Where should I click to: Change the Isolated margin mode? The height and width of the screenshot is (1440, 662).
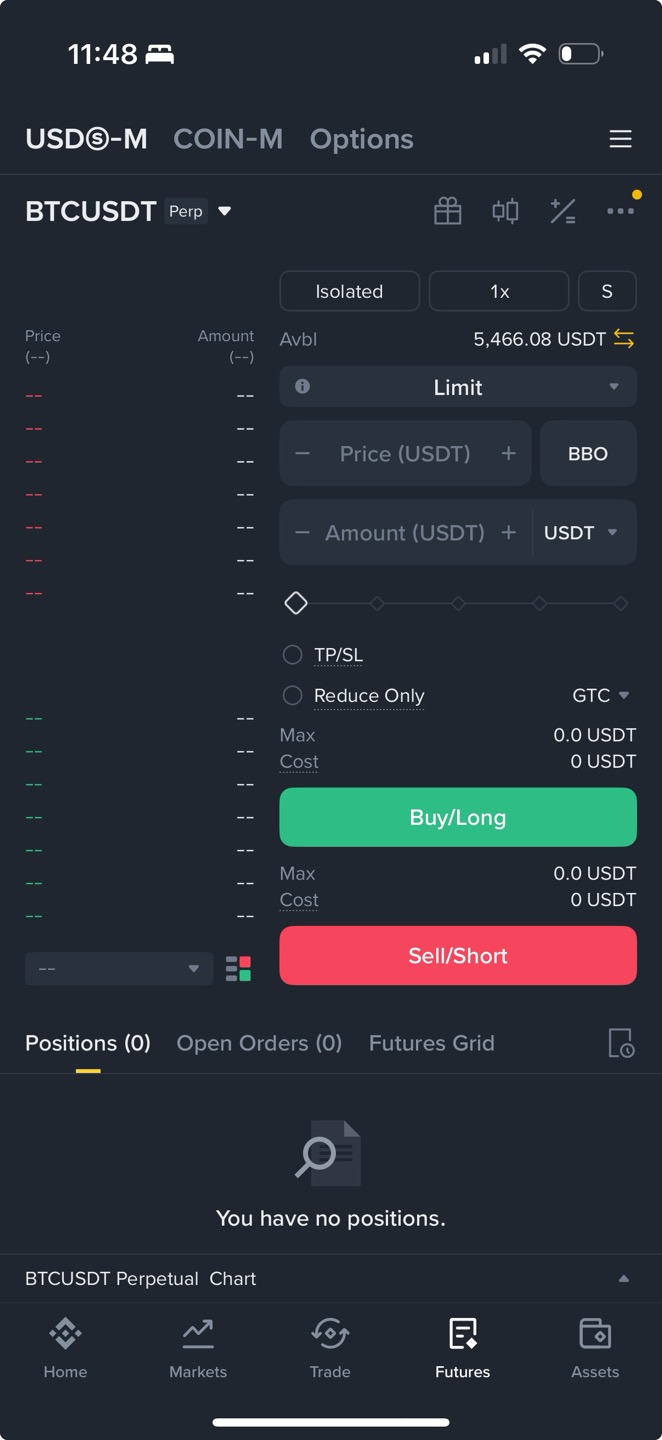click(349, 291)
